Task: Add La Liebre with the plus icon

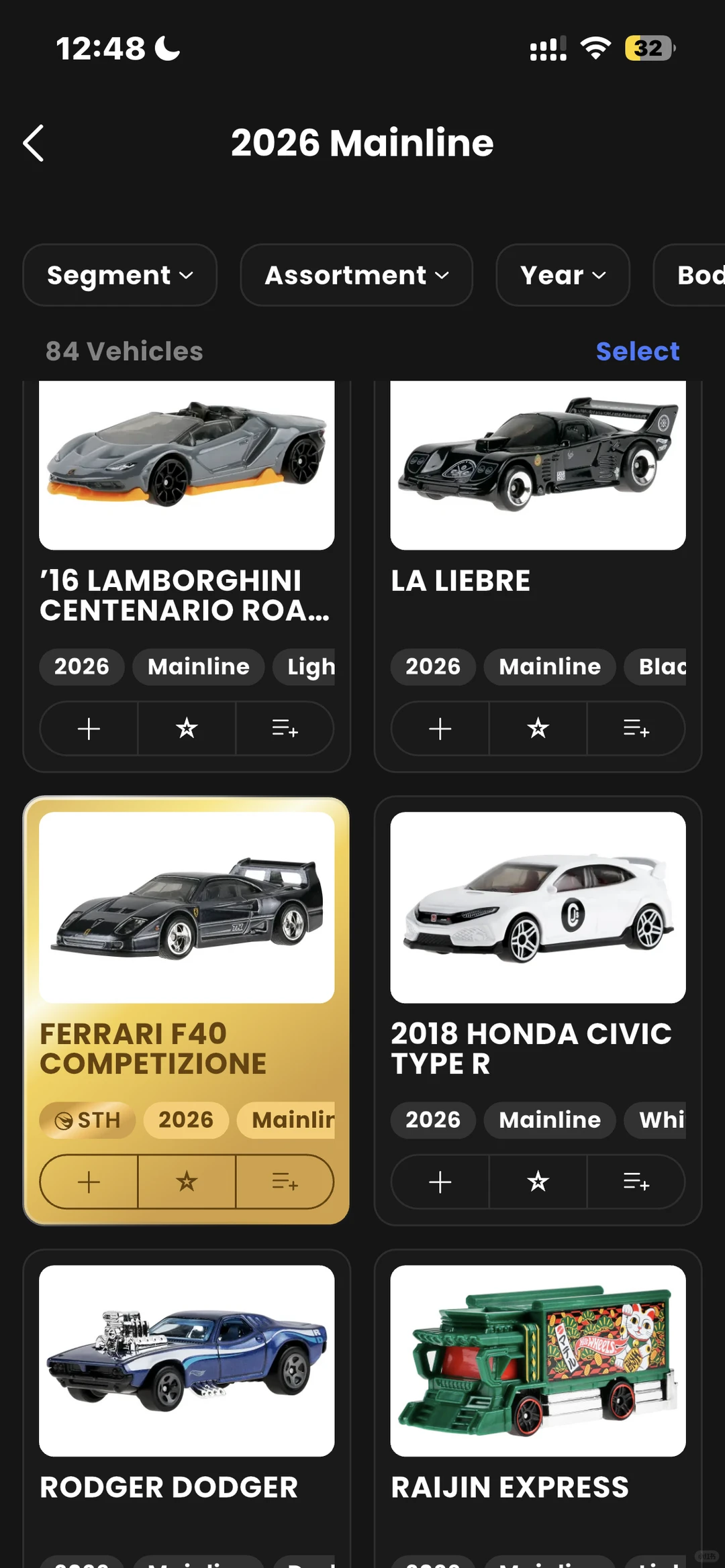Action: coord(440,729)
